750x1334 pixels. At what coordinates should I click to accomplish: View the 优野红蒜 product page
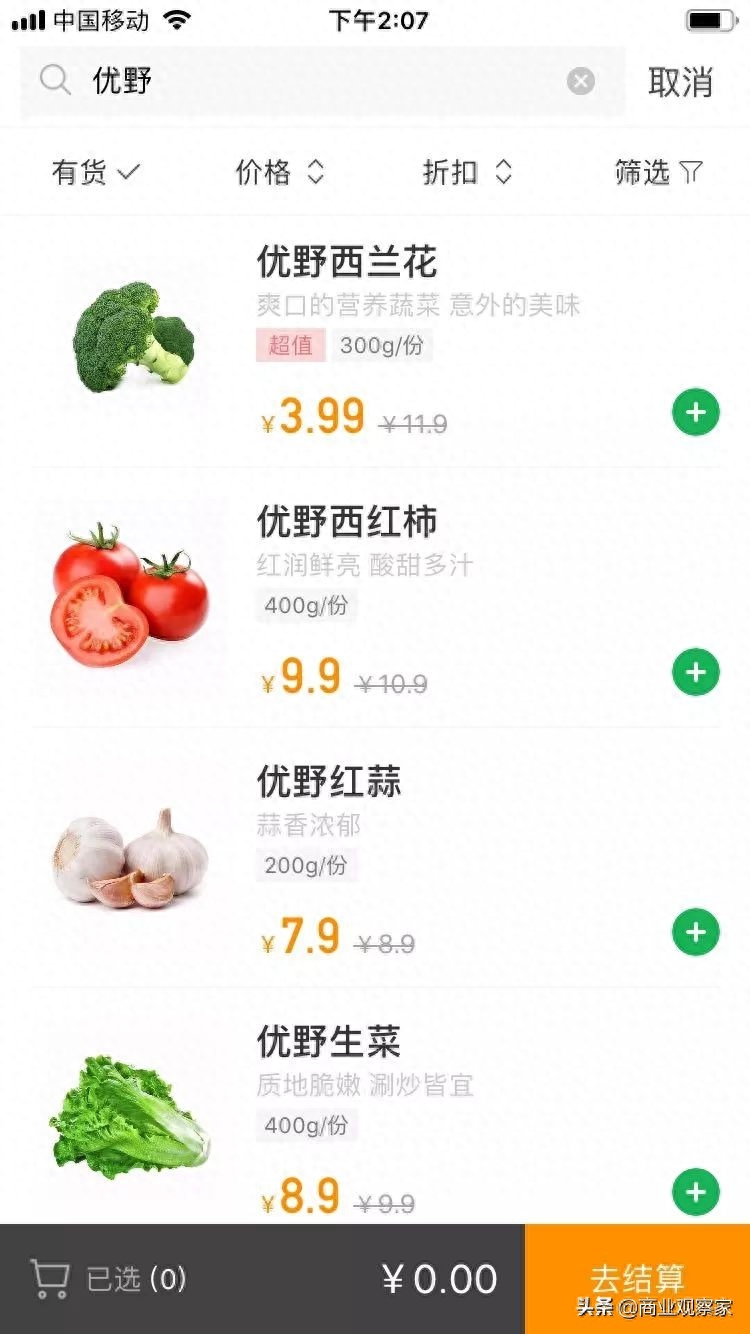tap(329, 782)
